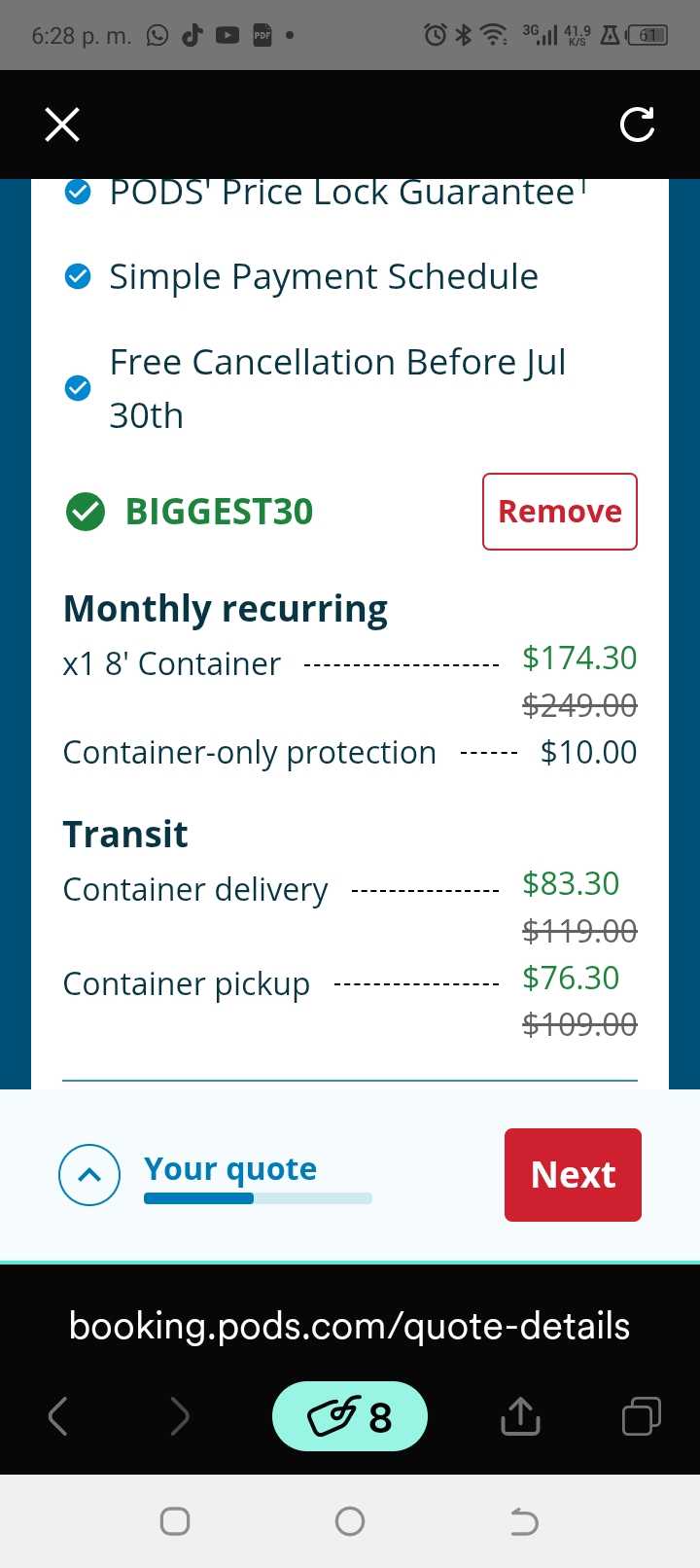
Task: Close the in-app browser page
Action: pyautogui.click(x=62, y=125)
